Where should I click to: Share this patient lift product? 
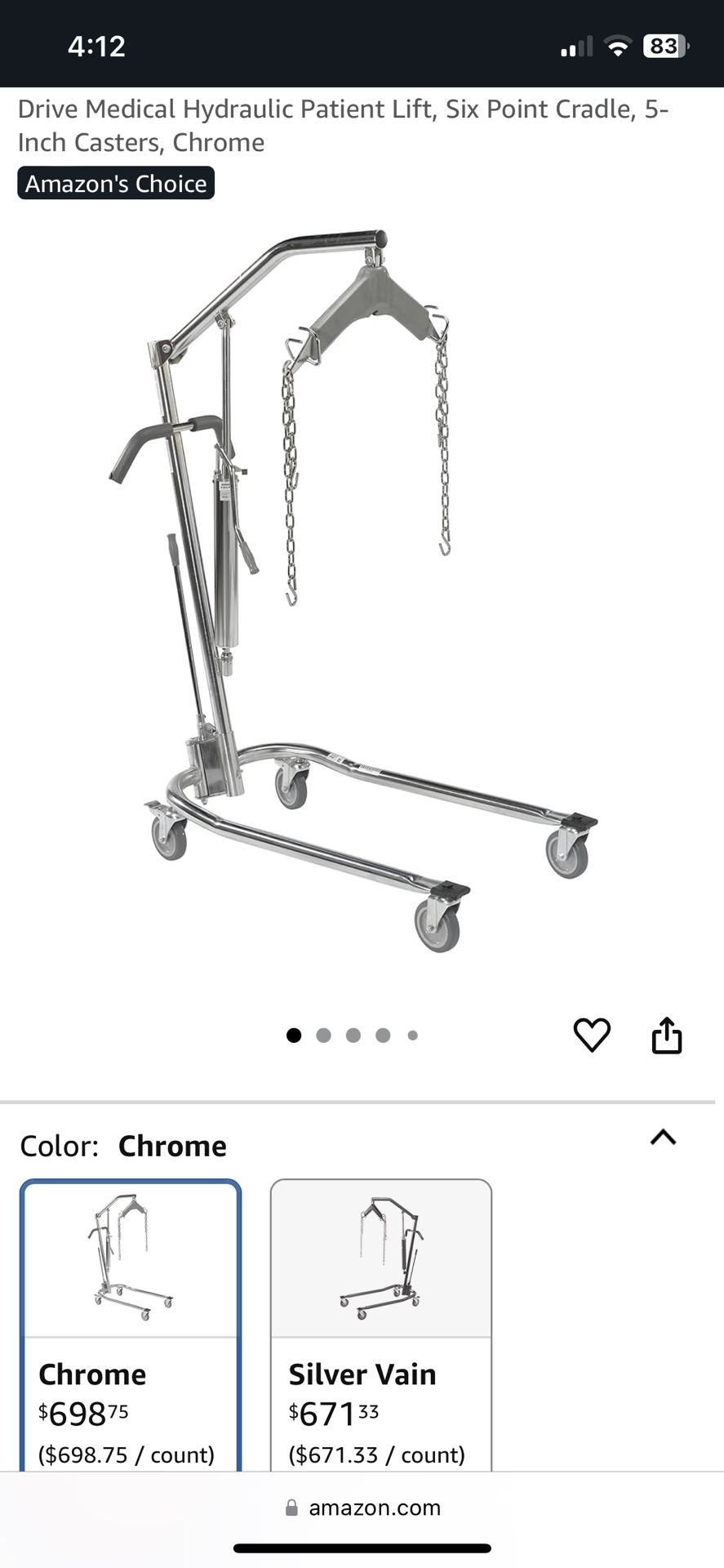(x=666, y=1035)
